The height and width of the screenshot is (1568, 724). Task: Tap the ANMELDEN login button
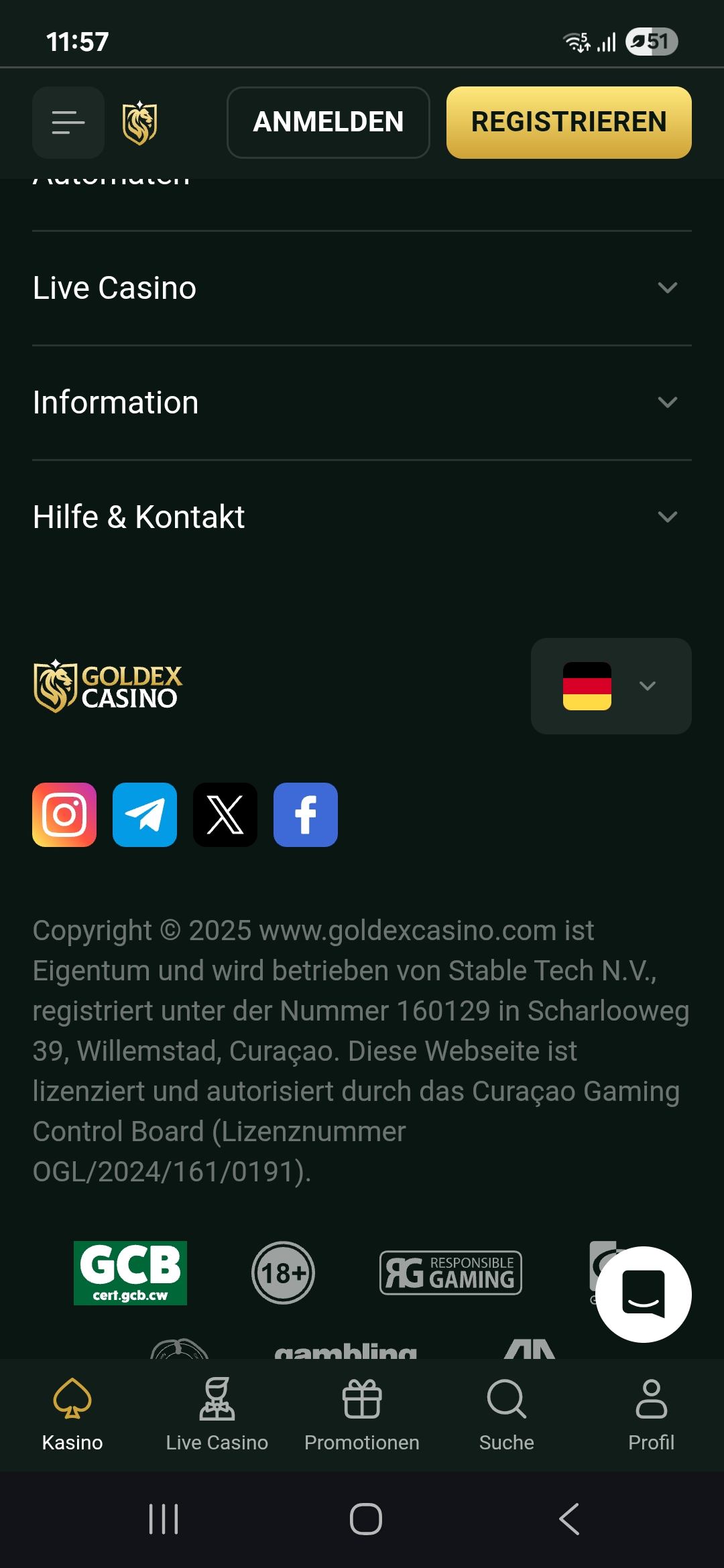328,123
